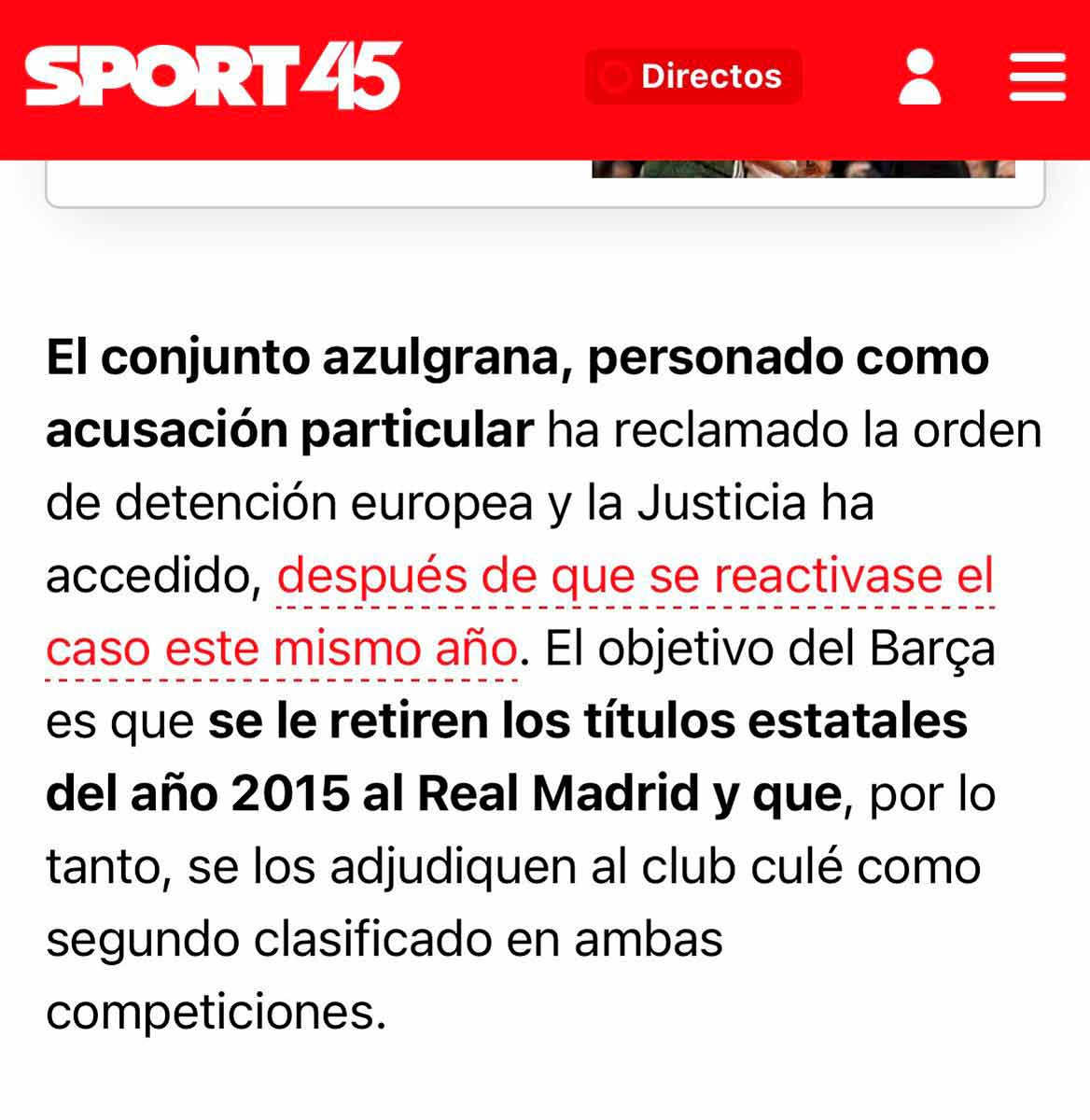Open the link about the case being reactivated
Image resolution: width=1090 pixels, height=1120 pixels.
tap(635, 577)
